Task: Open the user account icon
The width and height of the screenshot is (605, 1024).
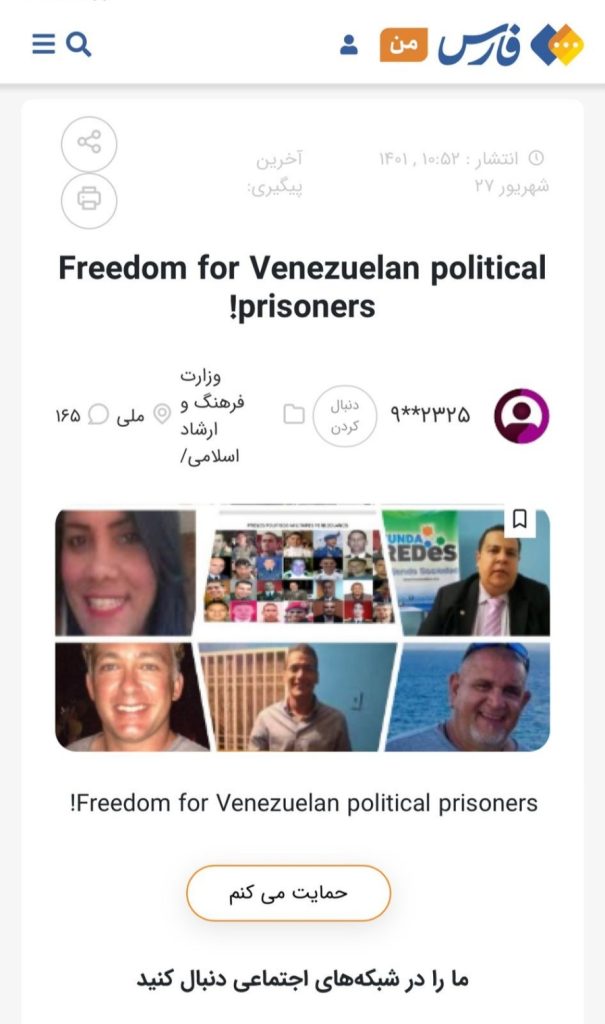Action: coord(349,45)
